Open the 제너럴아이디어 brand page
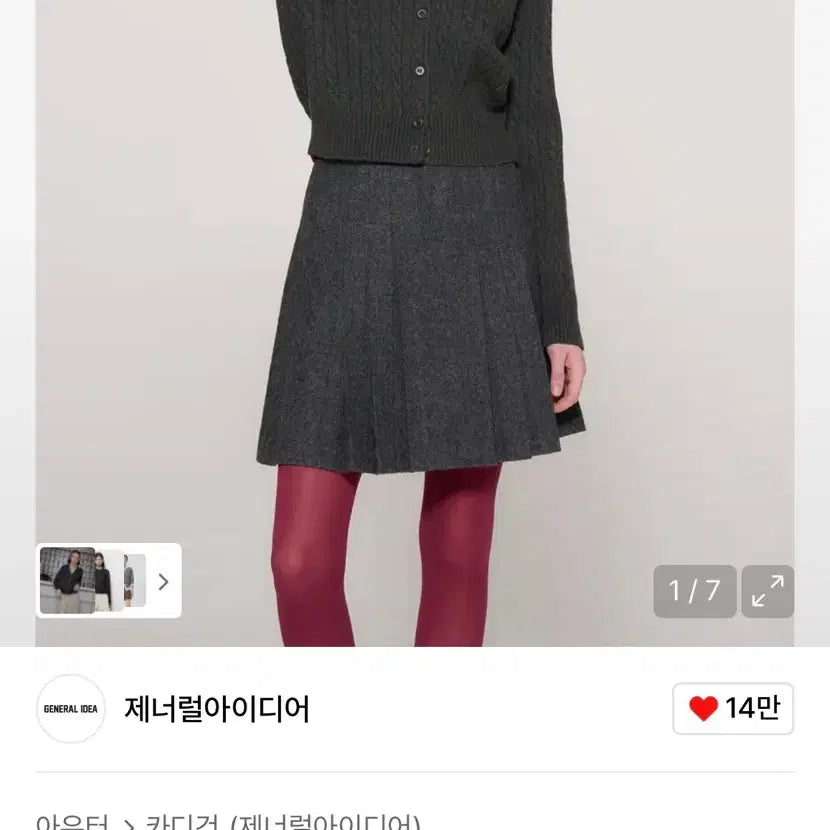This screenshot has width=830, height=830. pyautogui.click(x=217, y=709)
